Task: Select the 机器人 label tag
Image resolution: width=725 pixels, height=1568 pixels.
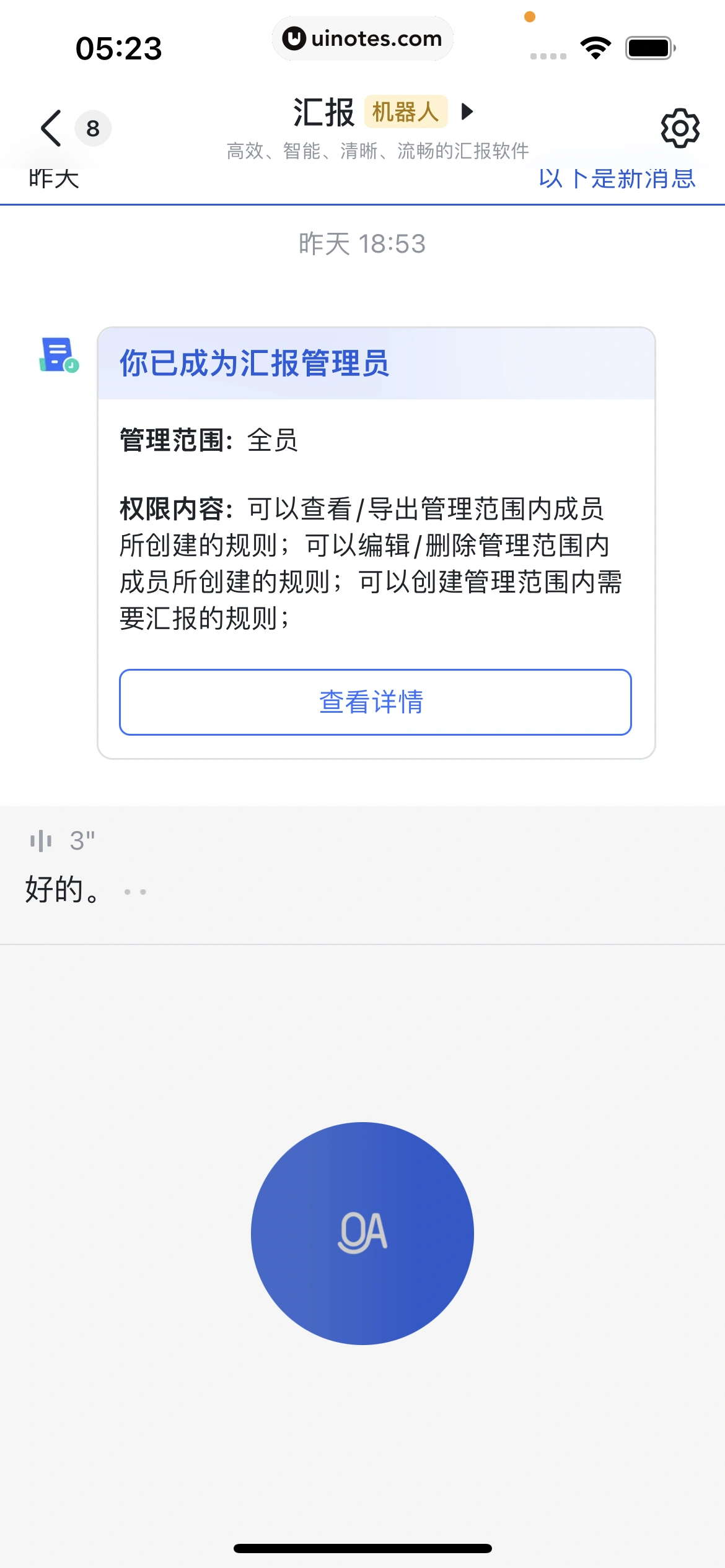Action: tap(406, 112)
